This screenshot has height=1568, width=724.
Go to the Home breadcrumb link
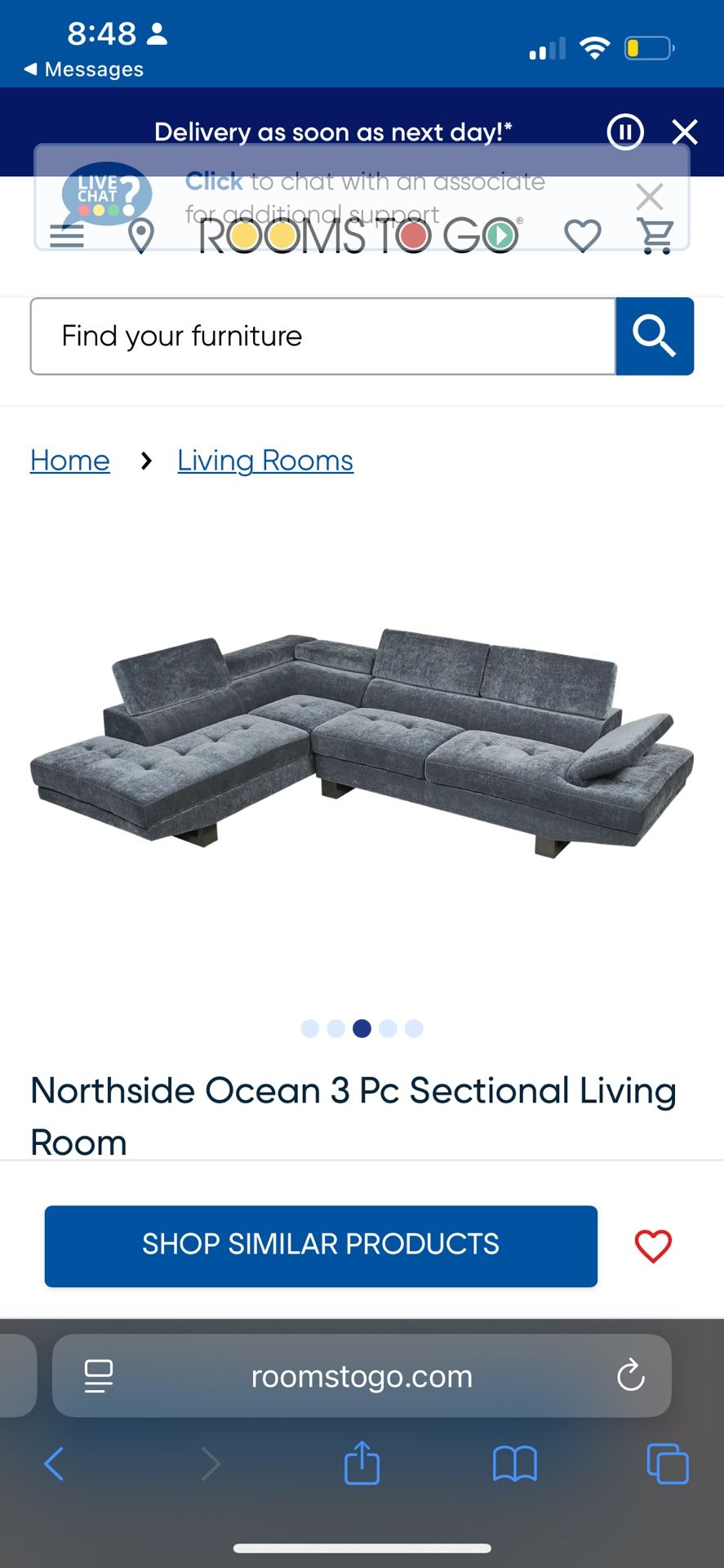(70, 461)
